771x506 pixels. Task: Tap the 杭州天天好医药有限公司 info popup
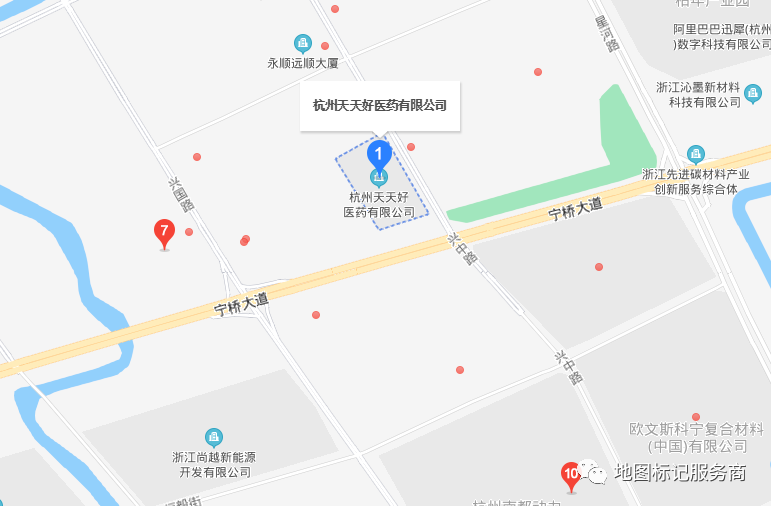point(380,106)
